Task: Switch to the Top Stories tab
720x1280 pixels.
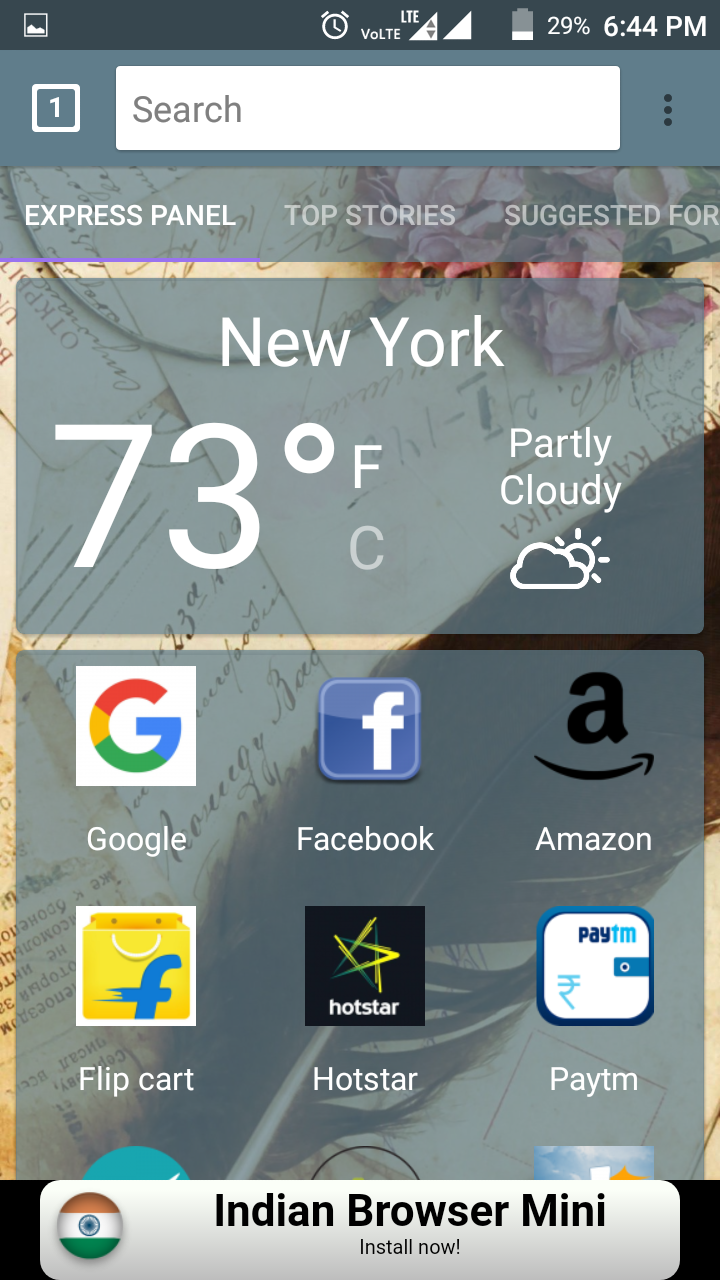Action: point(369,214)
